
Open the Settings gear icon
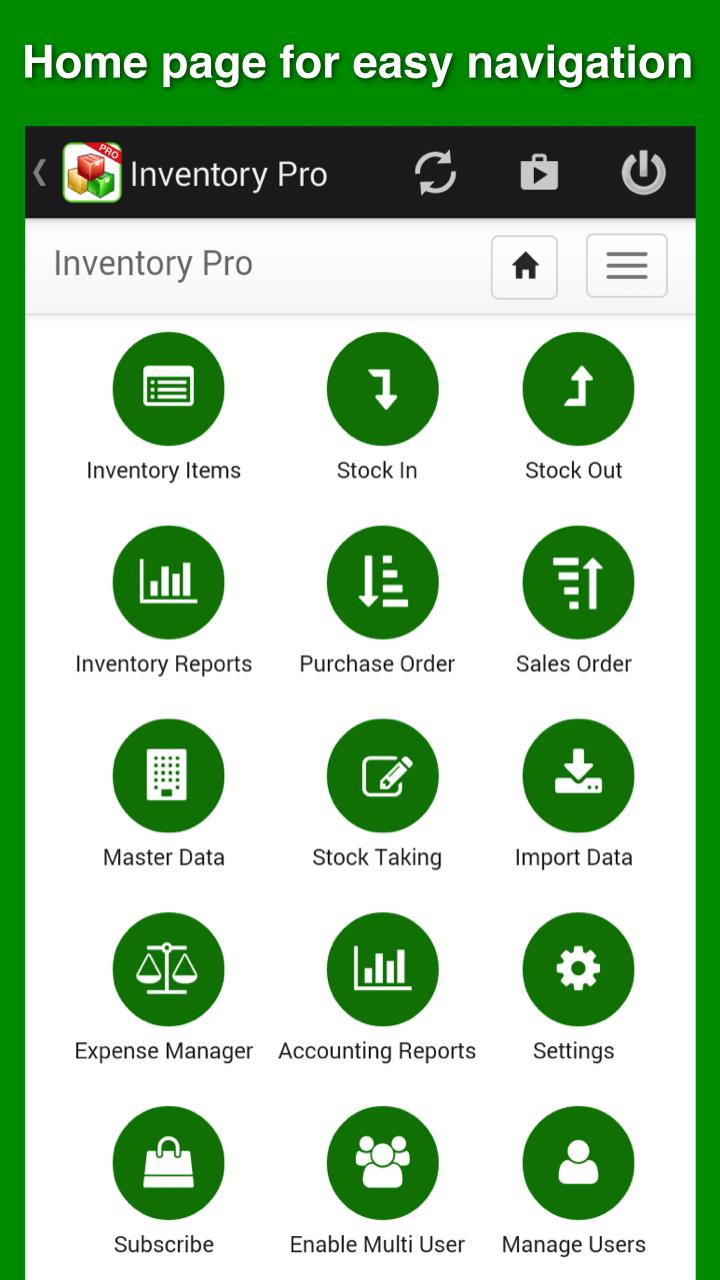[x=577, y=969]
